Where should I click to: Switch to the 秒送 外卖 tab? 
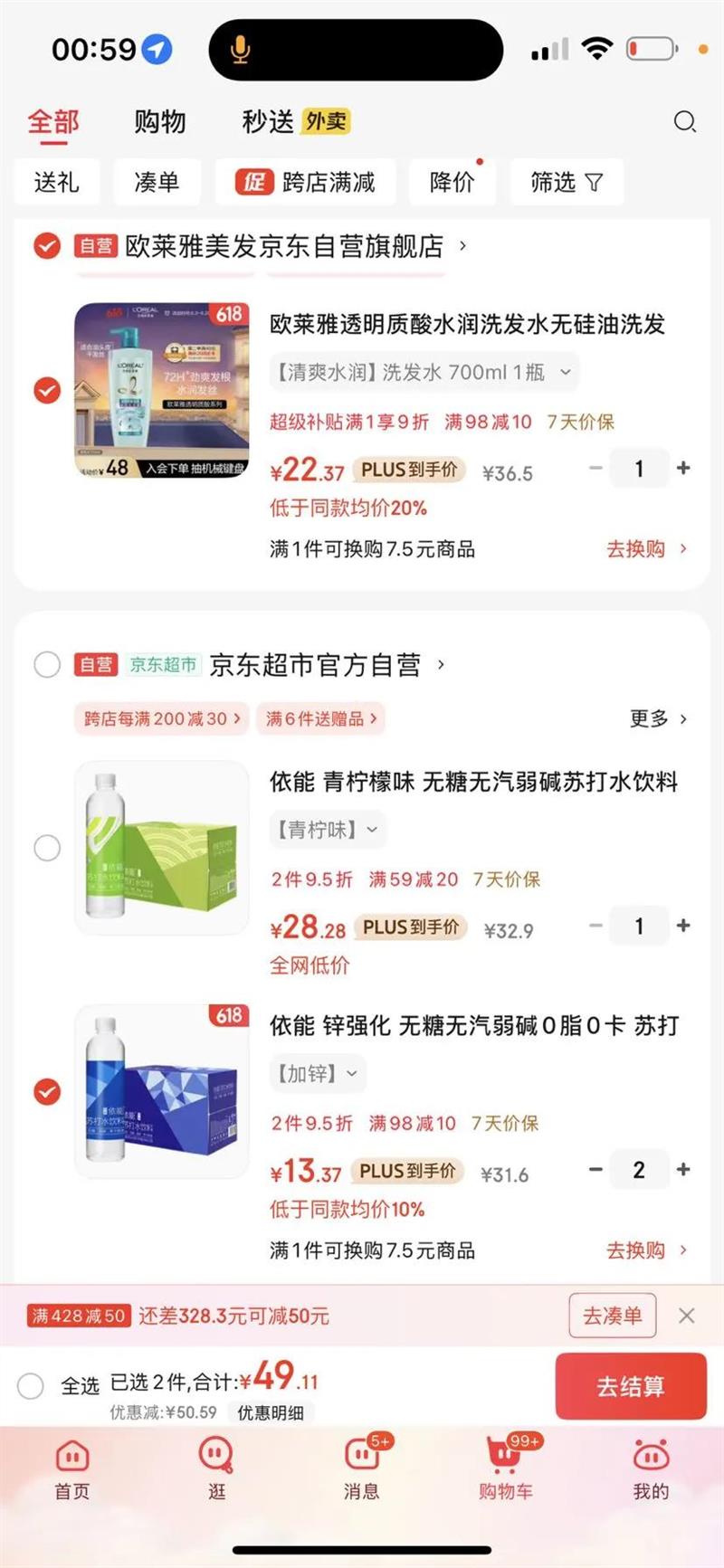pos(295,121)
